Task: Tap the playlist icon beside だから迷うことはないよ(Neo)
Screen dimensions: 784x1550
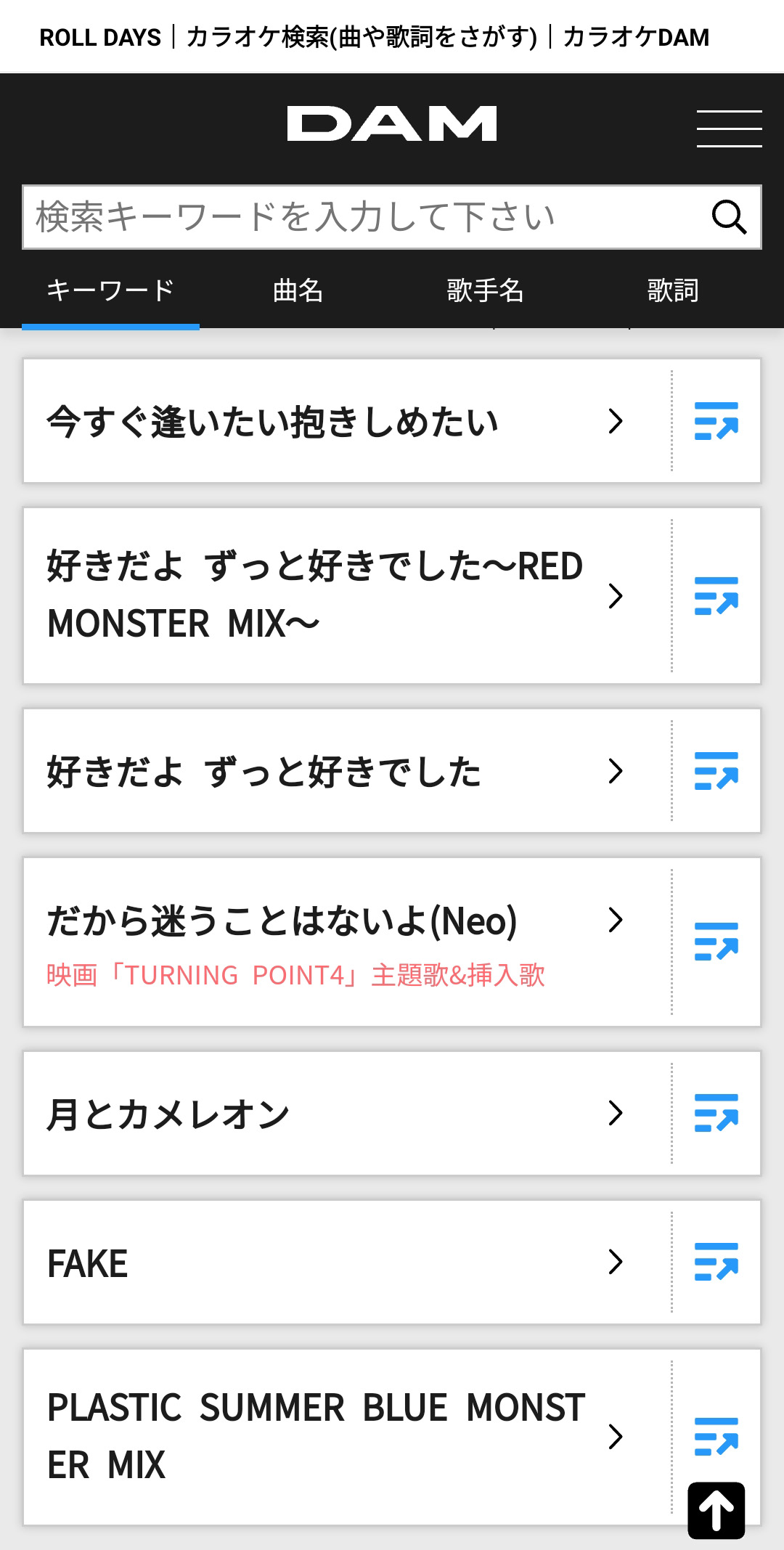Action: click(716, 942)
